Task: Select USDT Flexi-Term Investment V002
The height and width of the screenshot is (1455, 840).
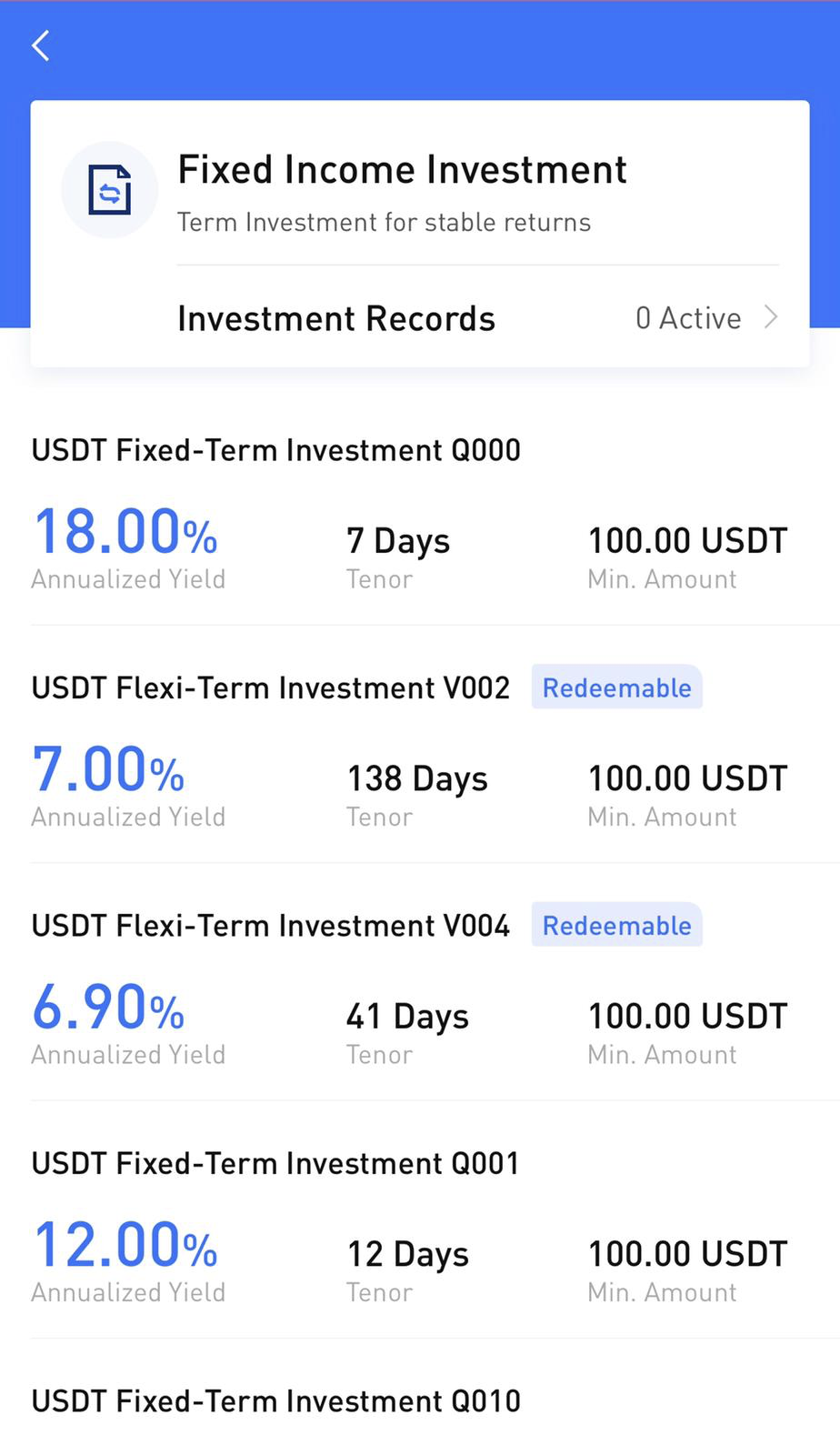Action: 420,746
